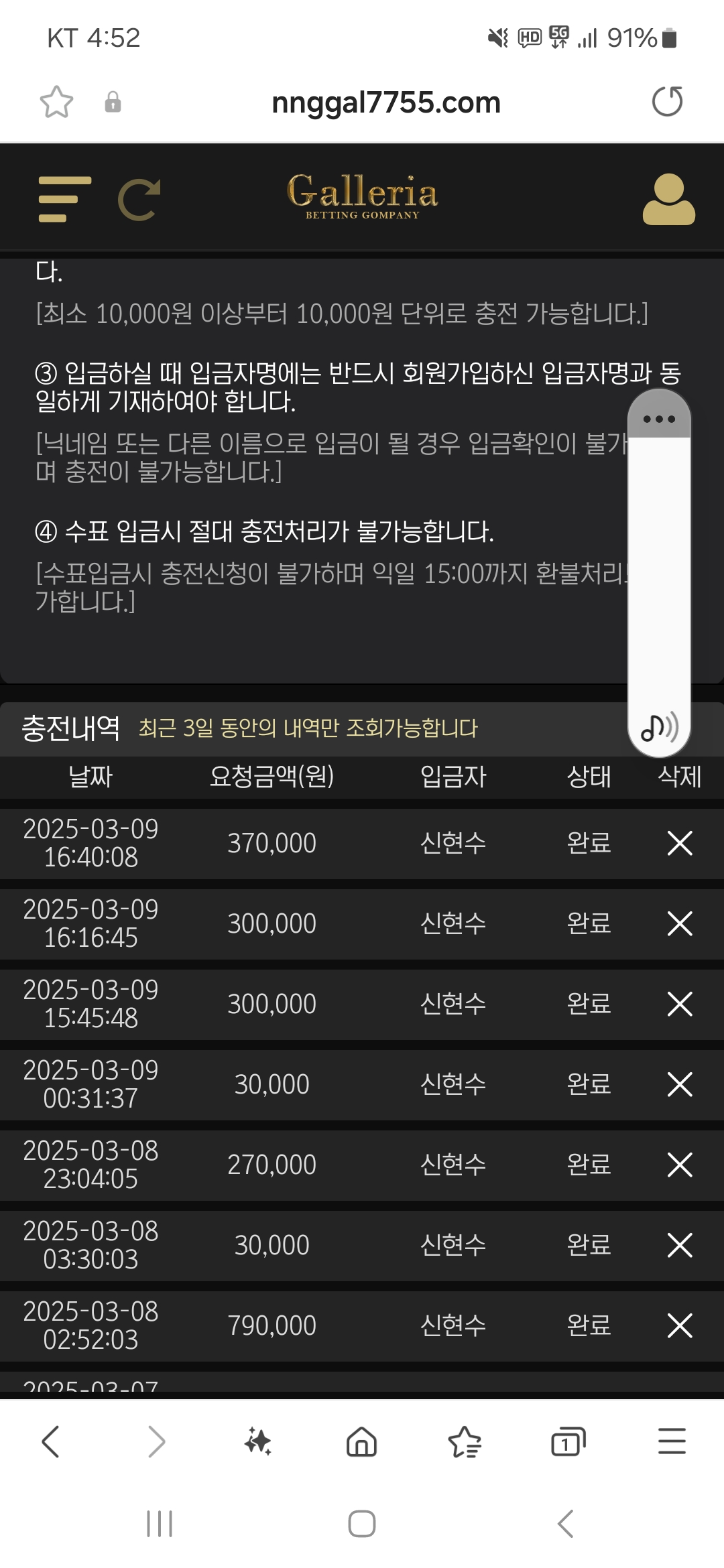Remove the 270,000 charge record
This screenshot has height=1568, width=724.
coord(680,1165)
